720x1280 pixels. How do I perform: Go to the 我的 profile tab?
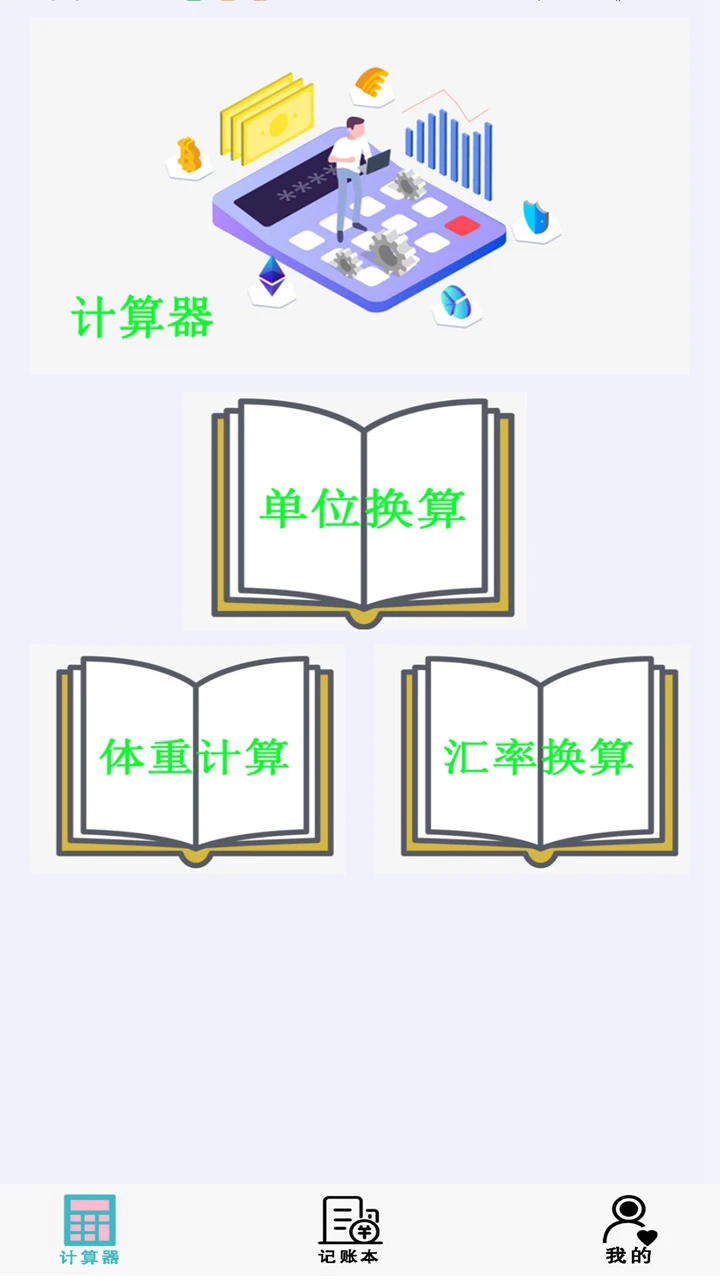pyautogui.click(x=629, y=1229)
